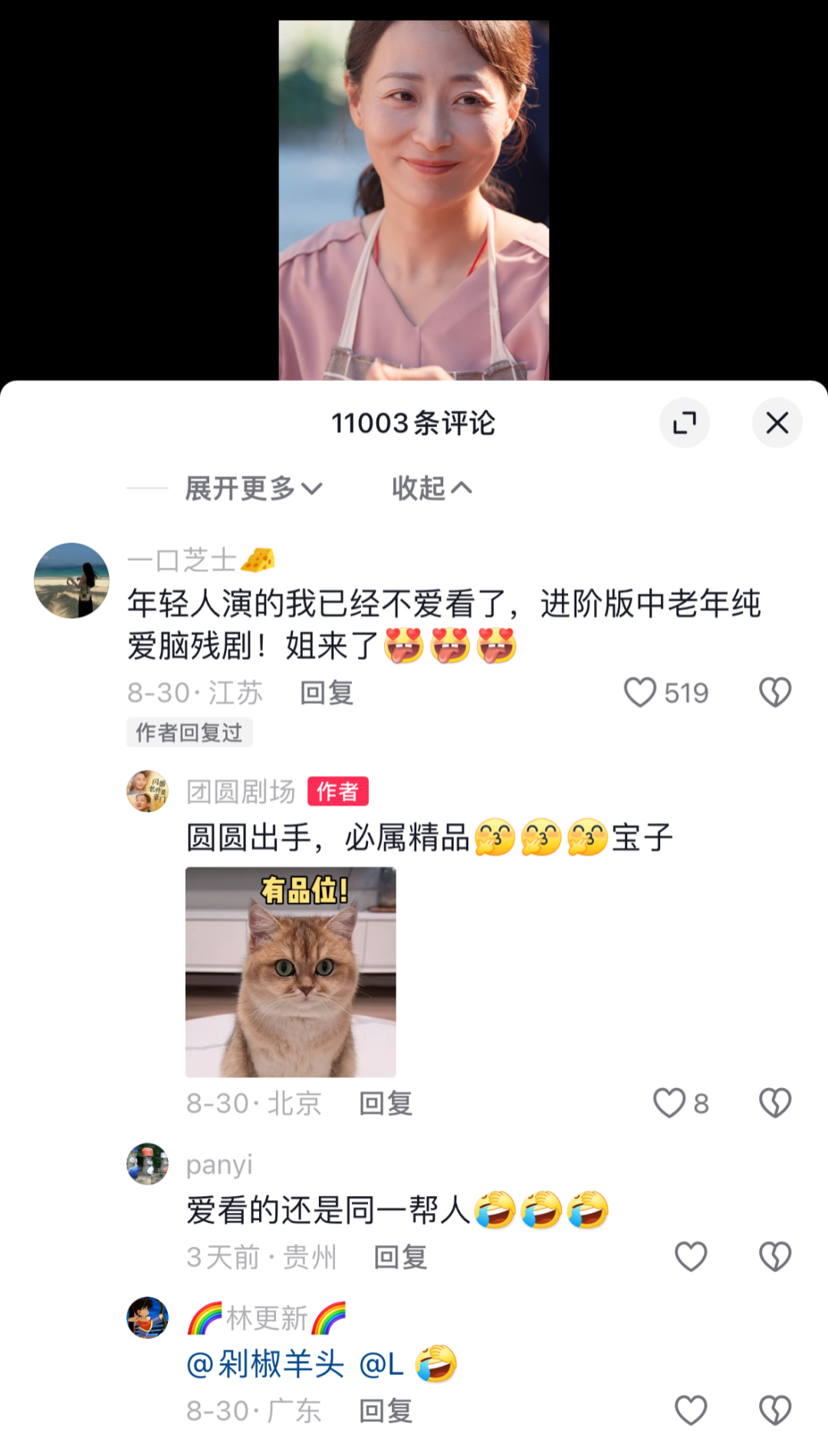Like 林更新's comment

[x=690, y=1410]
